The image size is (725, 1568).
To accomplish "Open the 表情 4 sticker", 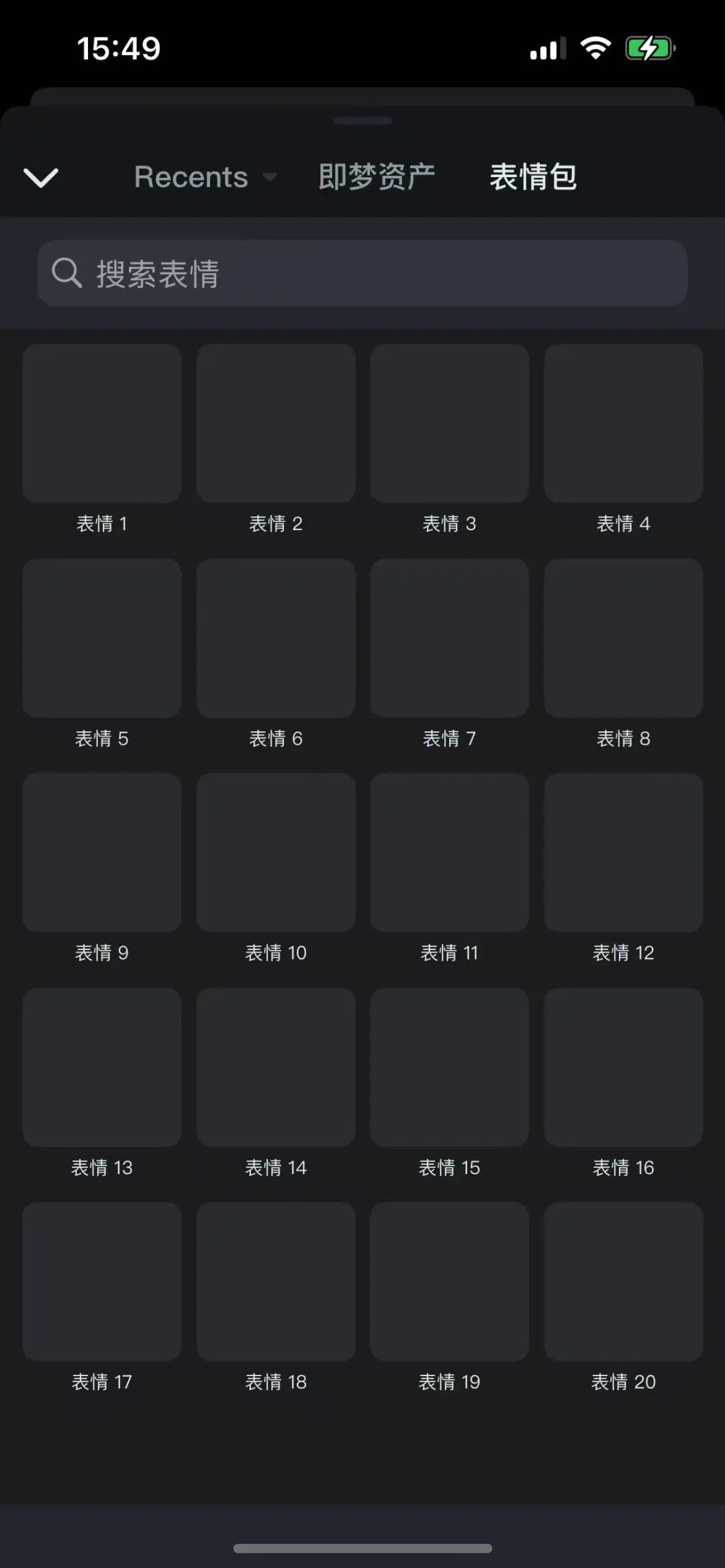I will coord(624,424).
